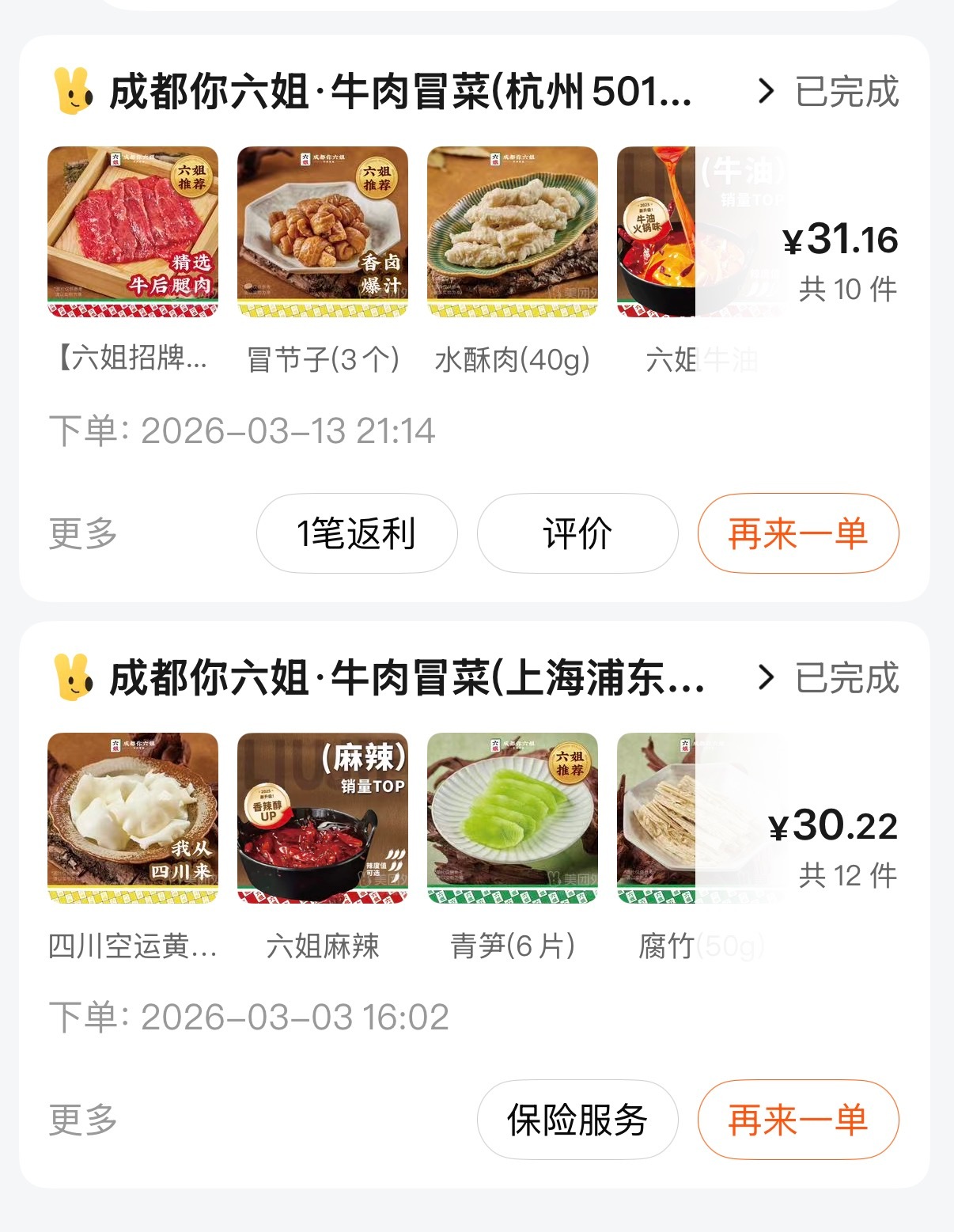Open 保险服务 on the second order

pos(576,1120)
